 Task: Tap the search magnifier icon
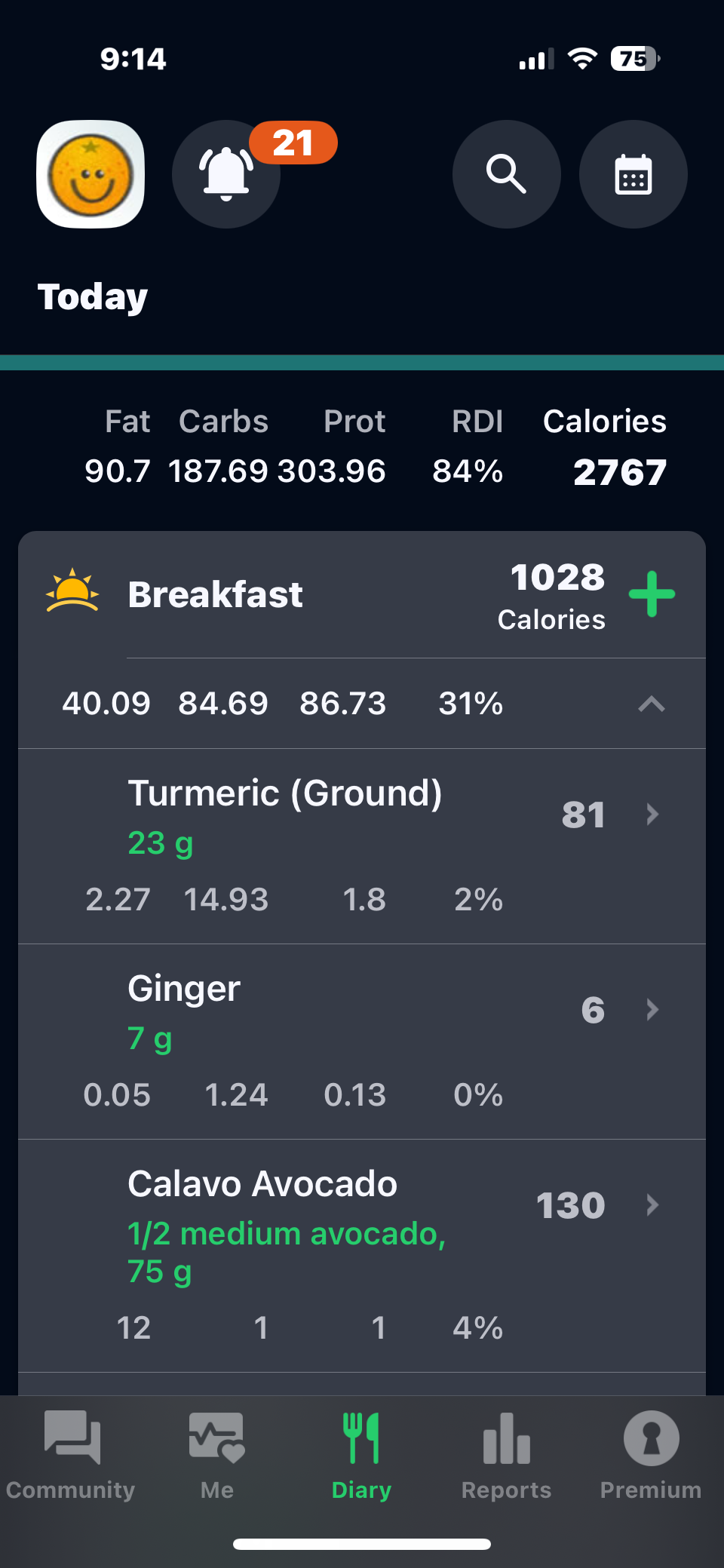pyautogui.click(x=506, y=174)
